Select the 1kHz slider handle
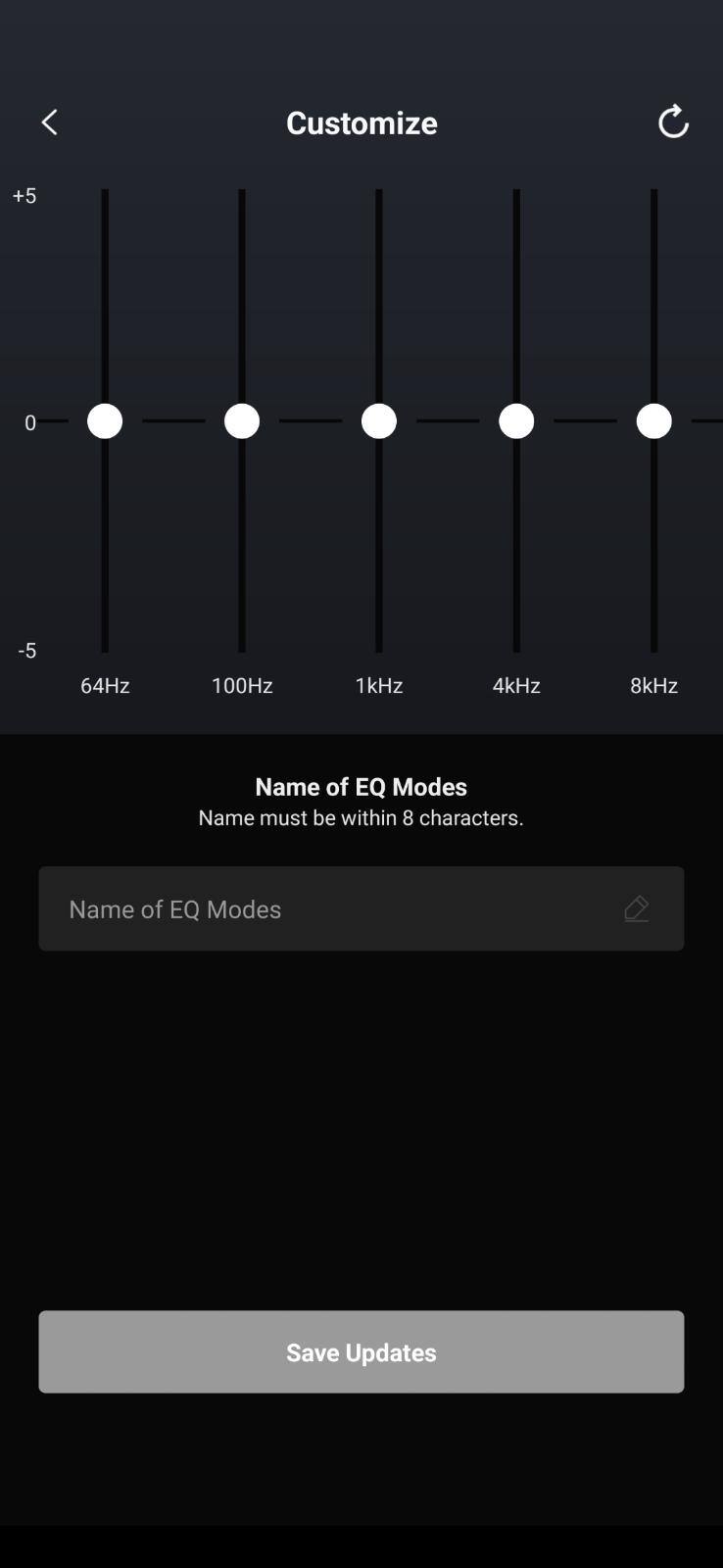Viewport: 723px width, 1568px height. pos(379,421)
